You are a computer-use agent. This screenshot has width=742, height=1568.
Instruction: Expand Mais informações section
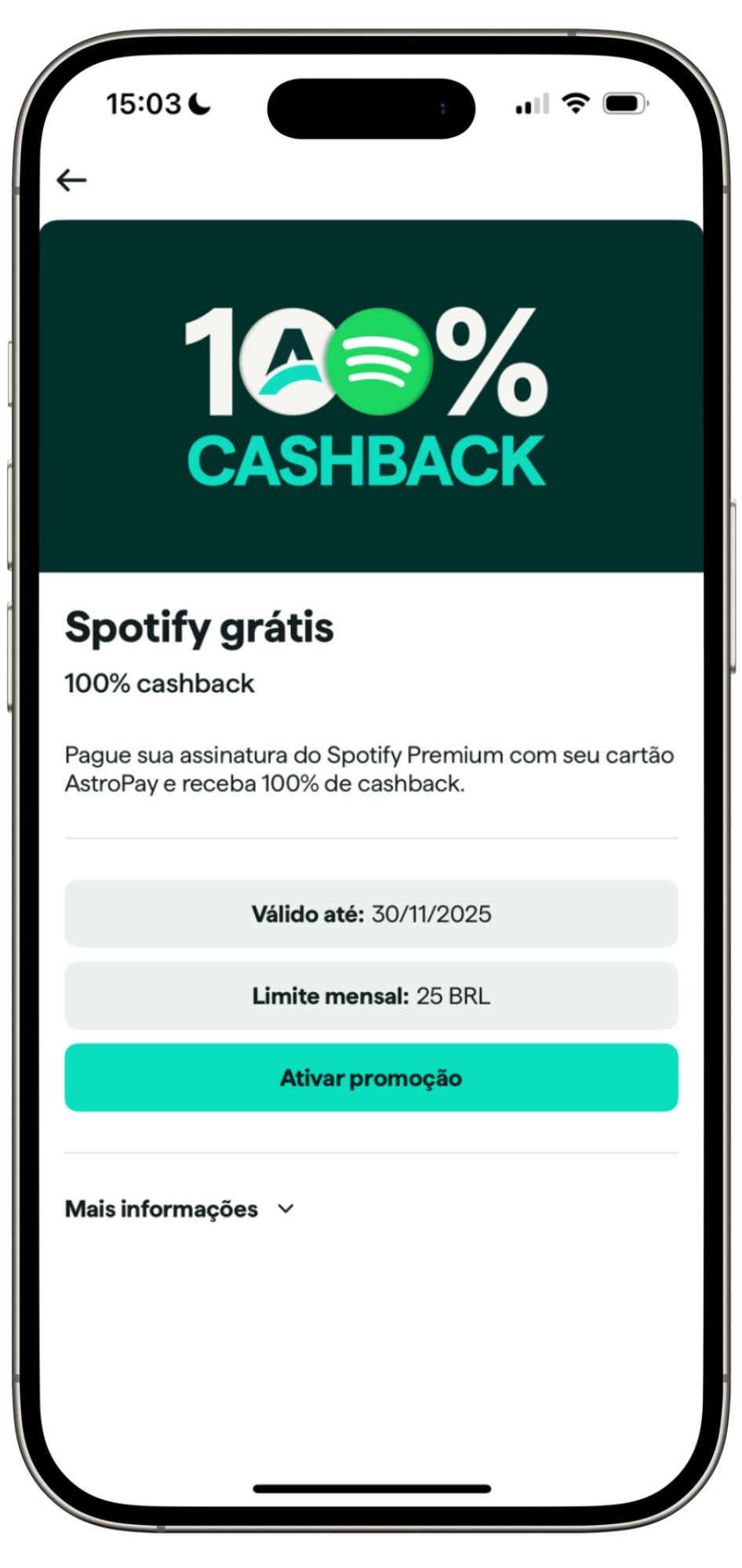[180, 1209]
